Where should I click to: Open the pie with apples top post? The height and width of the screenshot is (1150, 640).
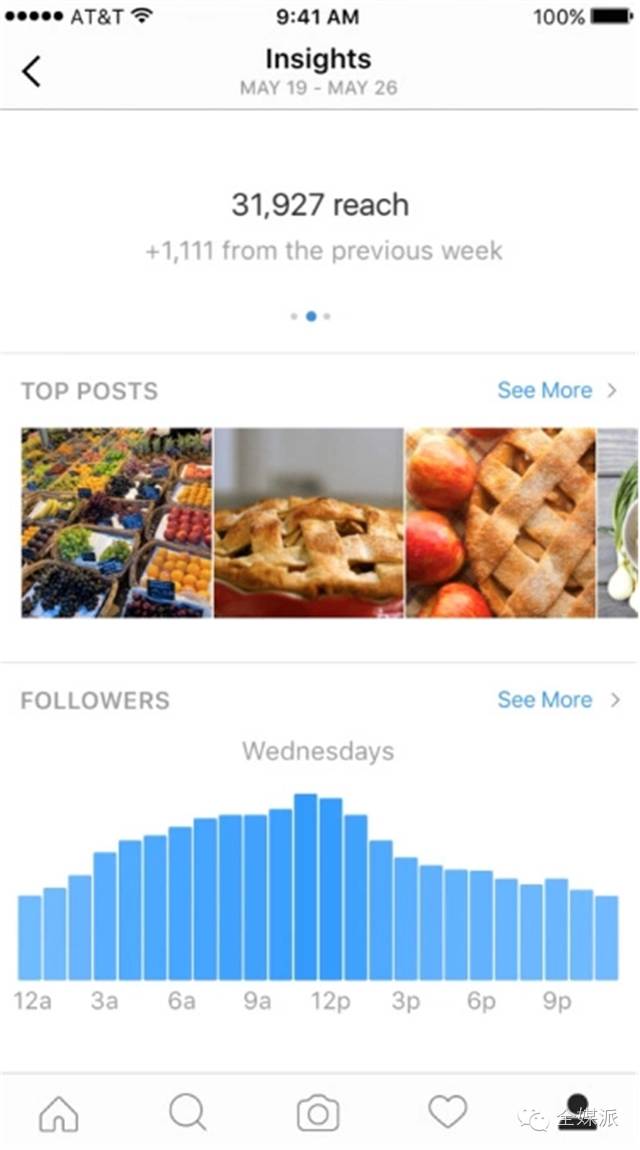(501, 522)
